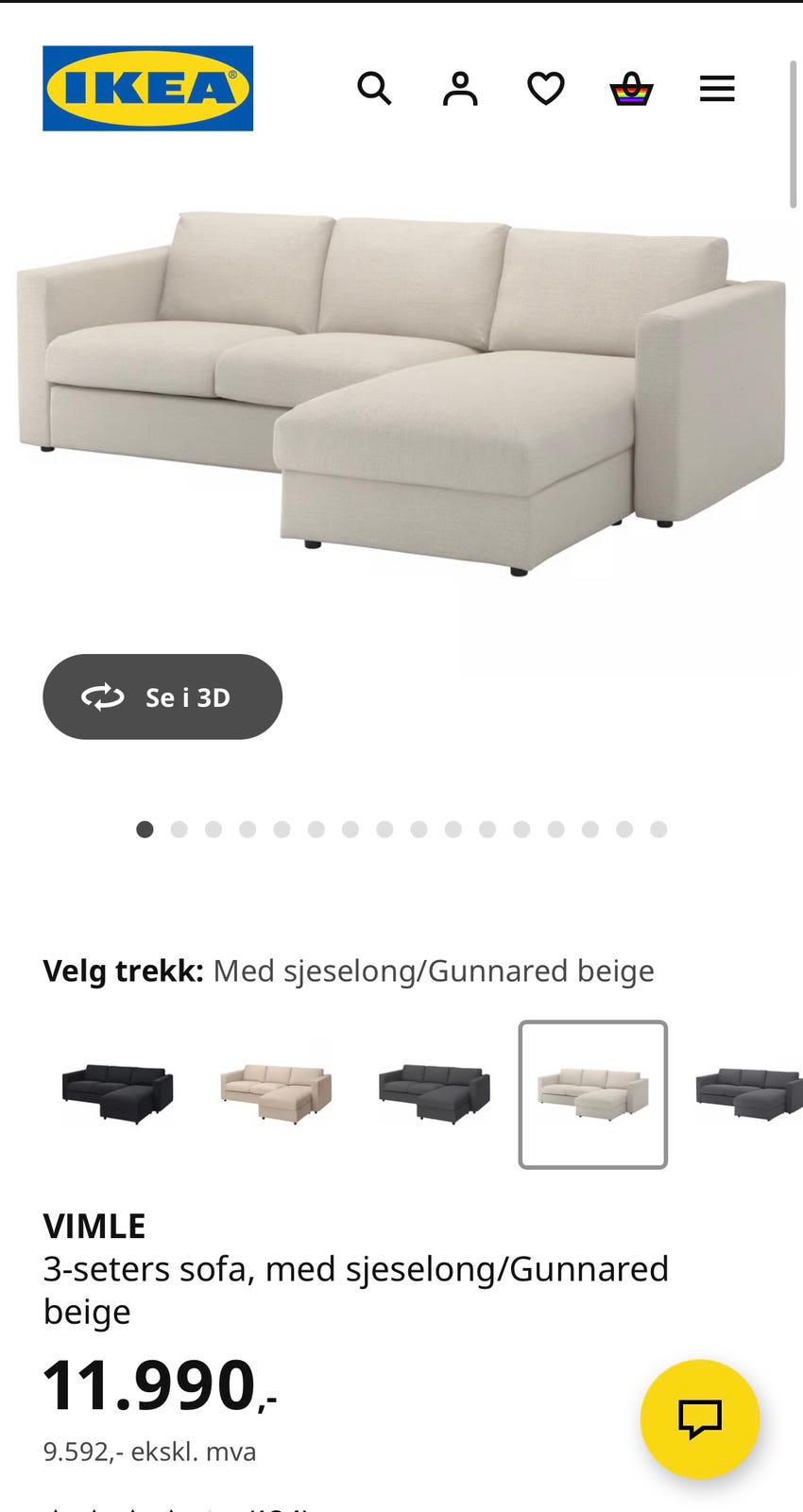The height and width of the screenshot is (1512, 803).
Task: Select the currently highlighted Gunnared beige variant
Action: (591, 1093)
